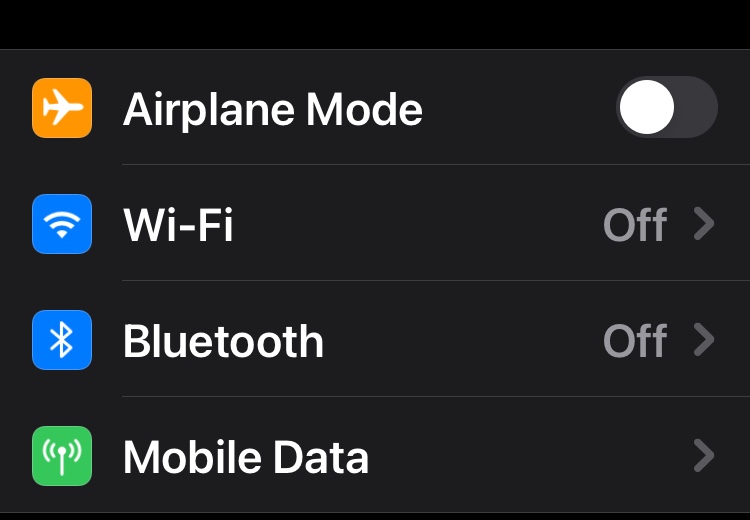Open Wi-Fi settings

tap(375, 224)
